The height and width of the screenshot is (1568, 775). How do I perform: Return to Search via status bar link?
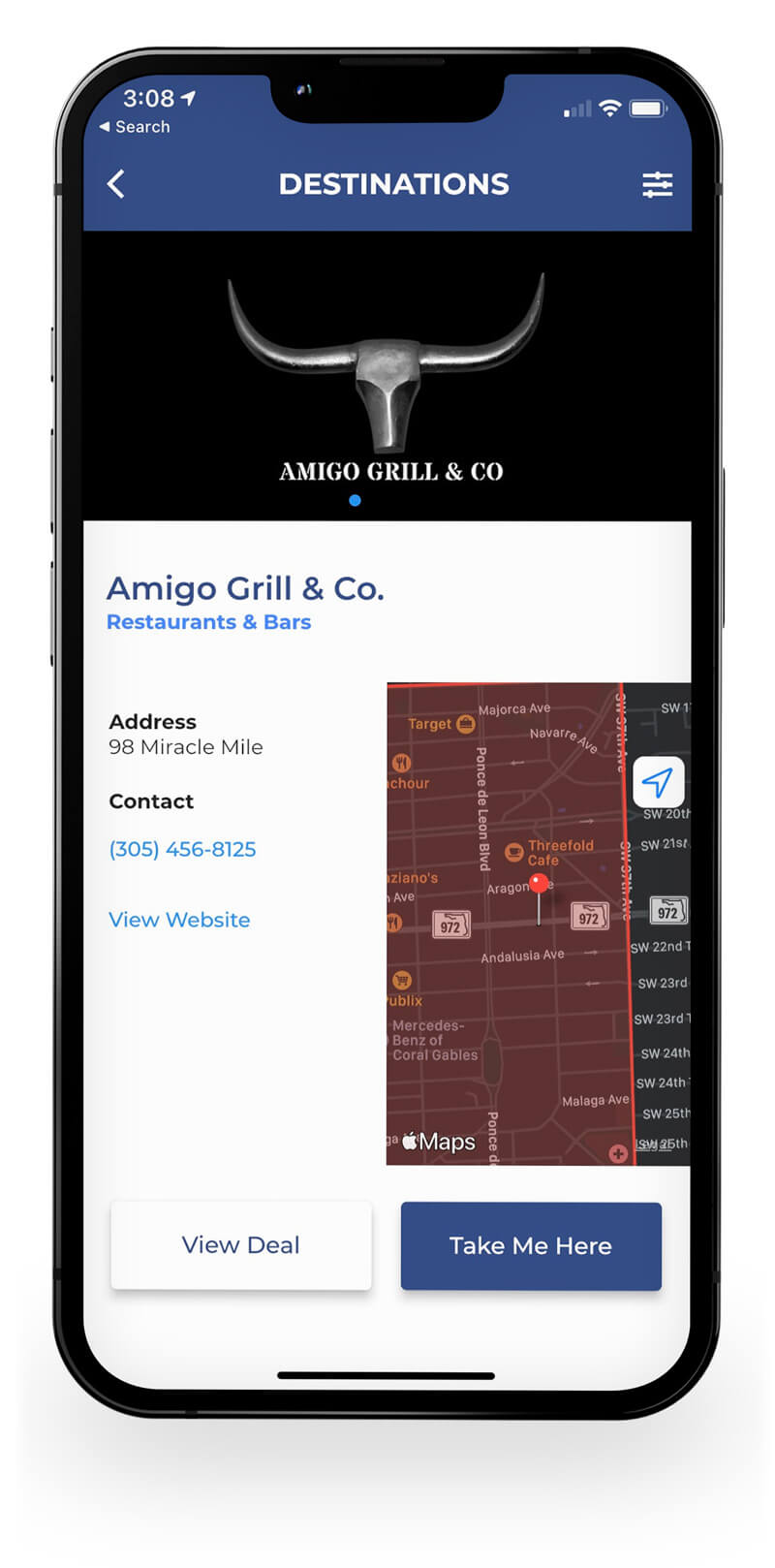pos(135,127)
